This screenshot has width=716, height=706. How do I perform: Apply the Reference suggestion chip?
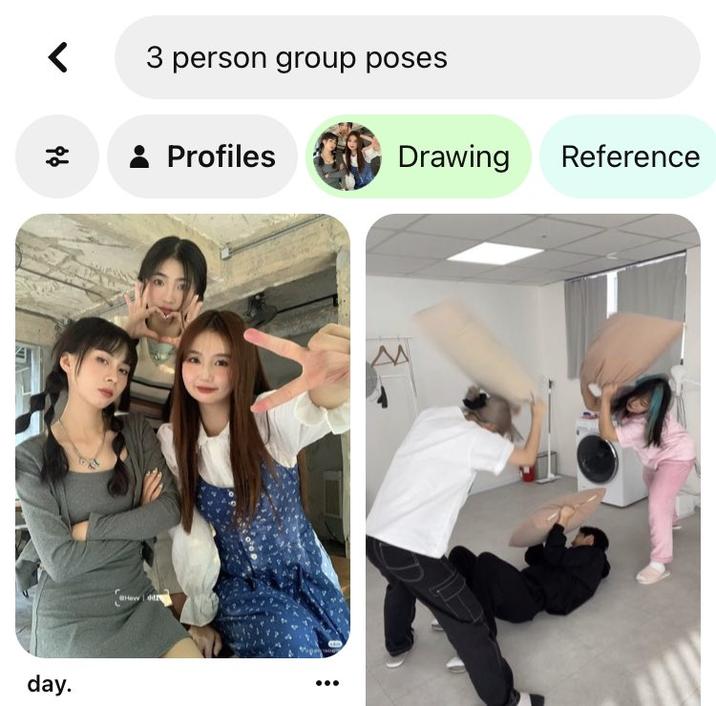point(629,157)
